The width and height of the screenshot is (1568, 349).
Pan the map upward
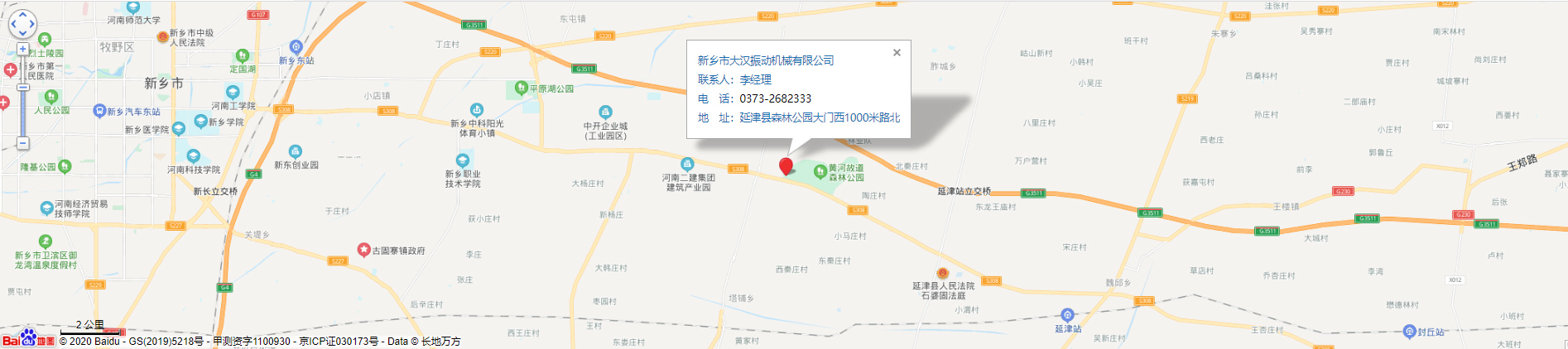(22, 15)
